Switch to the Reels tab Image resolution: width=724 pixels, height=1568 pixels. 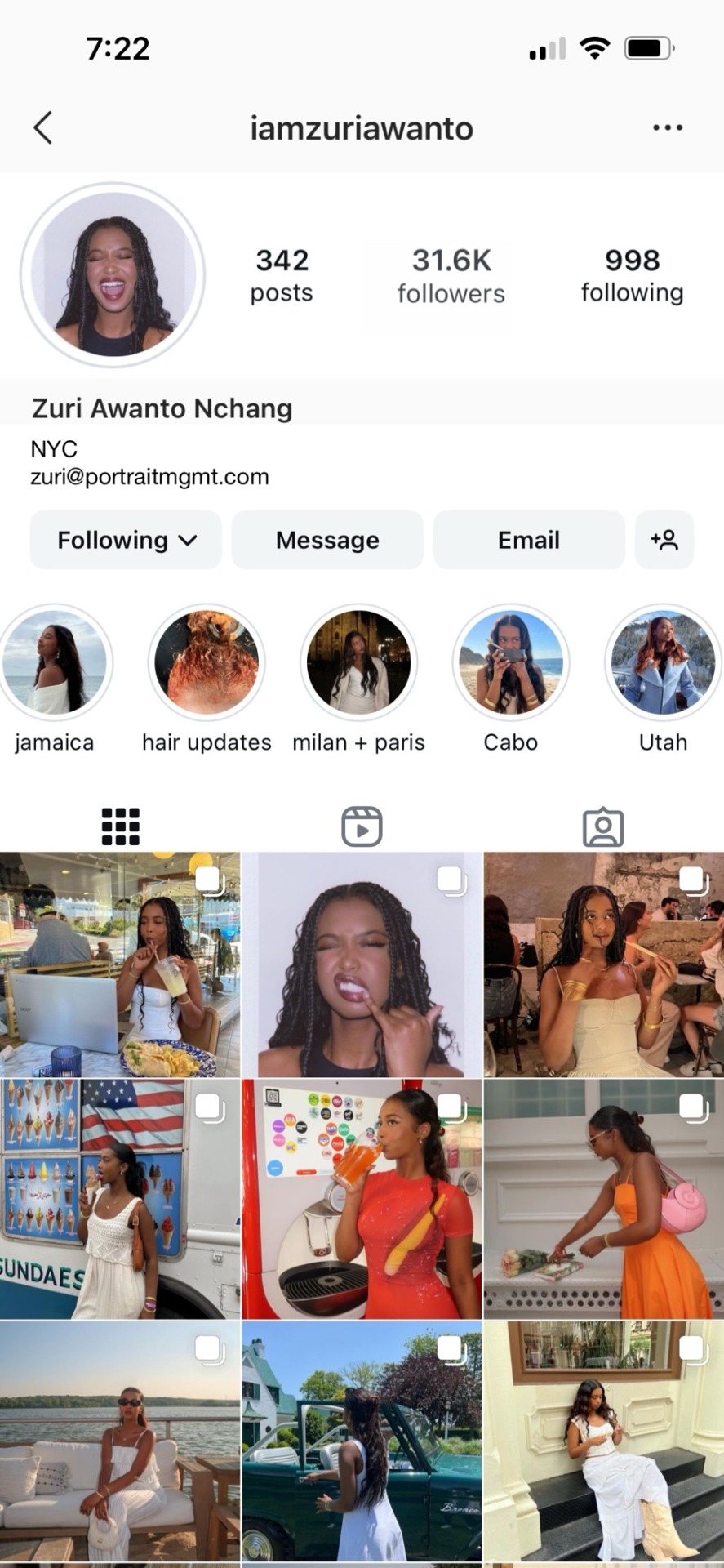point(362,826)
